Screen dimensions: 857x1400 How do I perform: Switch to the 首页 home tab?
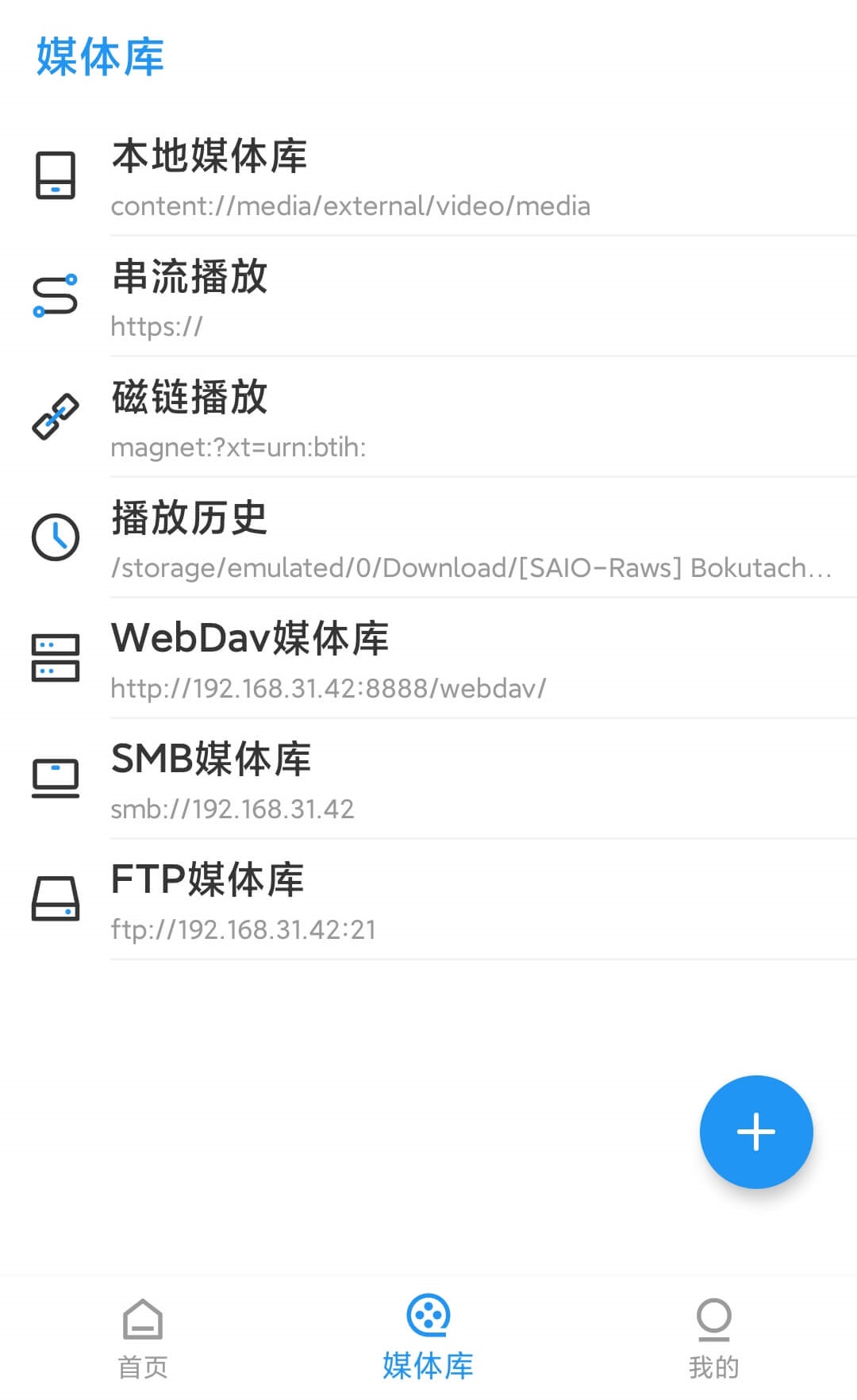pyautogui.click(x=143, y=1338)
